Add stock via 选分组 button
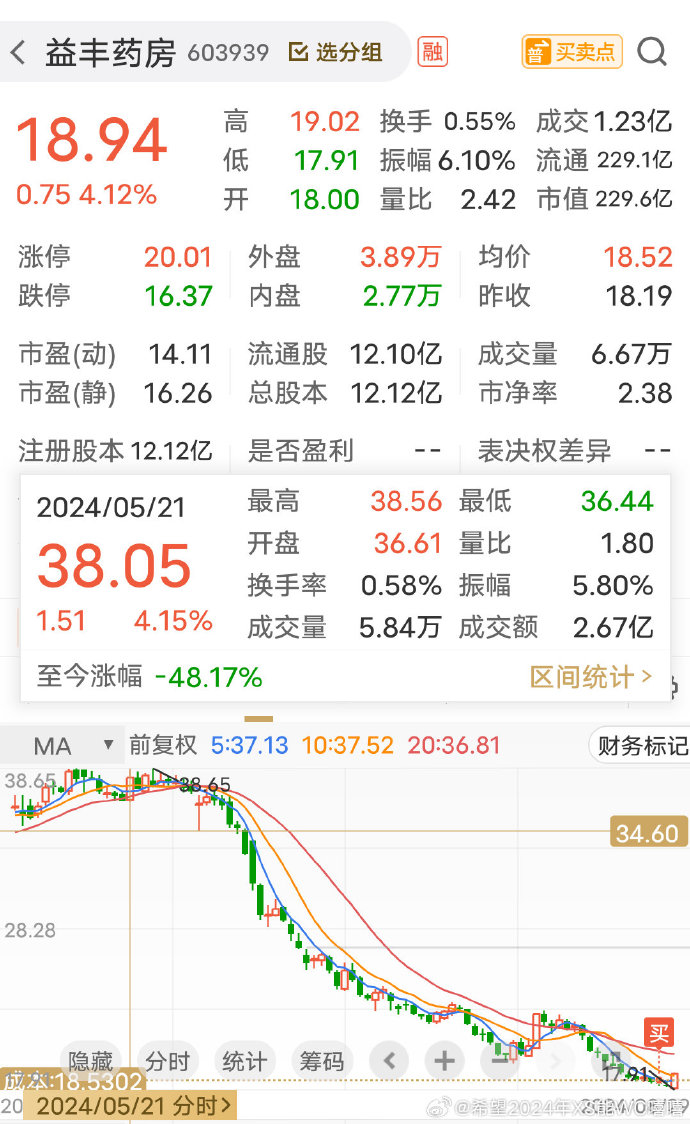Screen dimensions: 690x1124 click(335, 52)
